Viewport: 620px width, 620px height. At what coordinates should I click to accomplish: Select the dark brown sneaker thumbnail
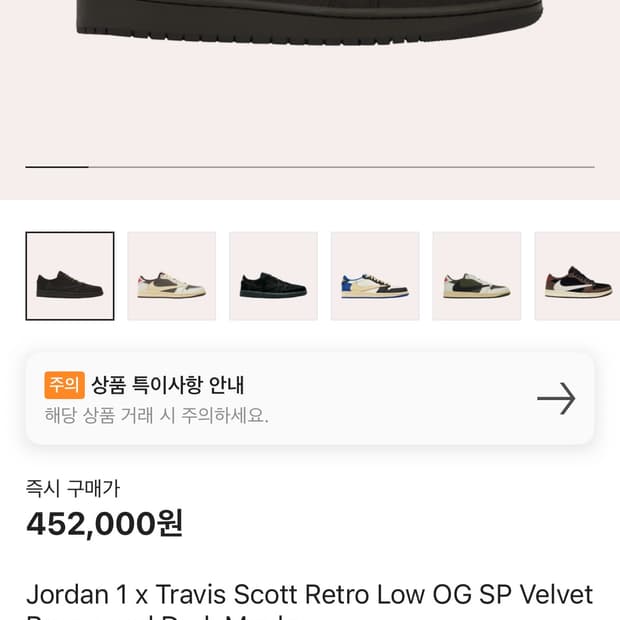coord(70,276)
